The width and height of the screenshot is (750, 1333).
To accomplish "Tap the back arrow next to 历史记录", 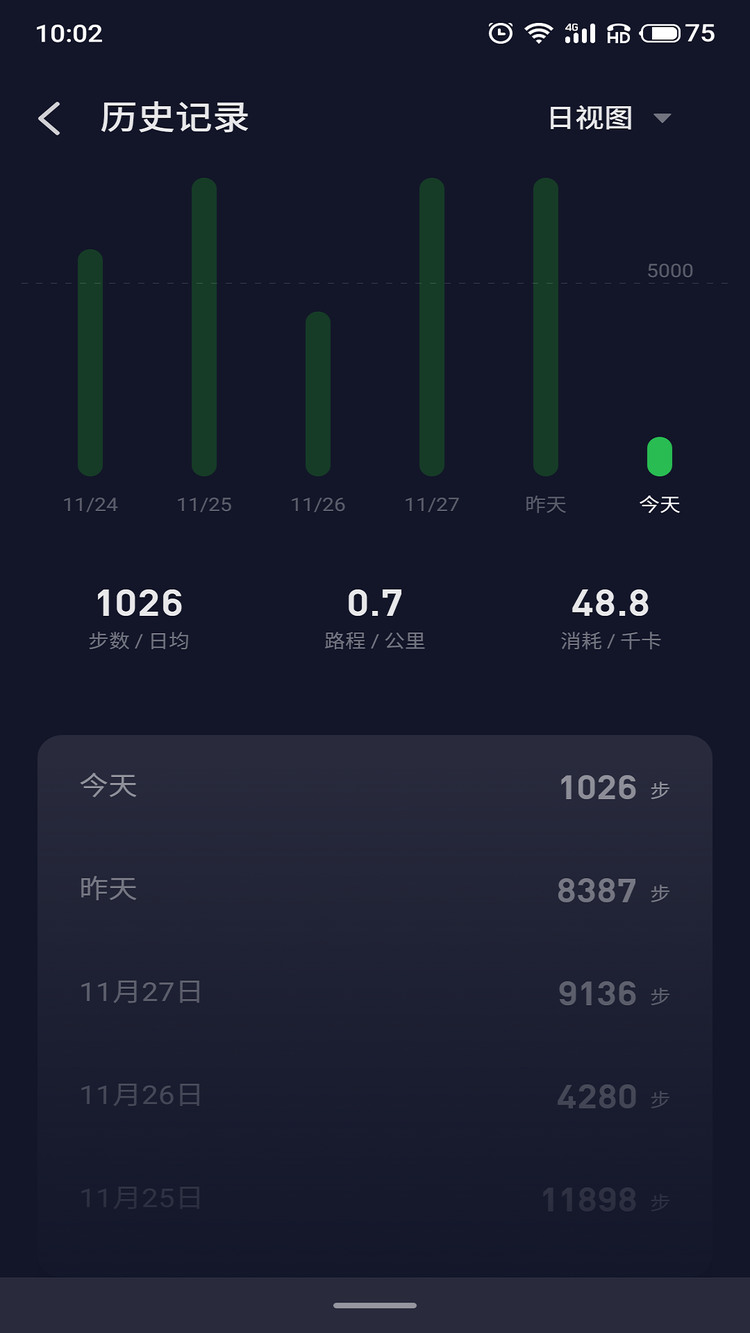I will (x=48, y=117).
